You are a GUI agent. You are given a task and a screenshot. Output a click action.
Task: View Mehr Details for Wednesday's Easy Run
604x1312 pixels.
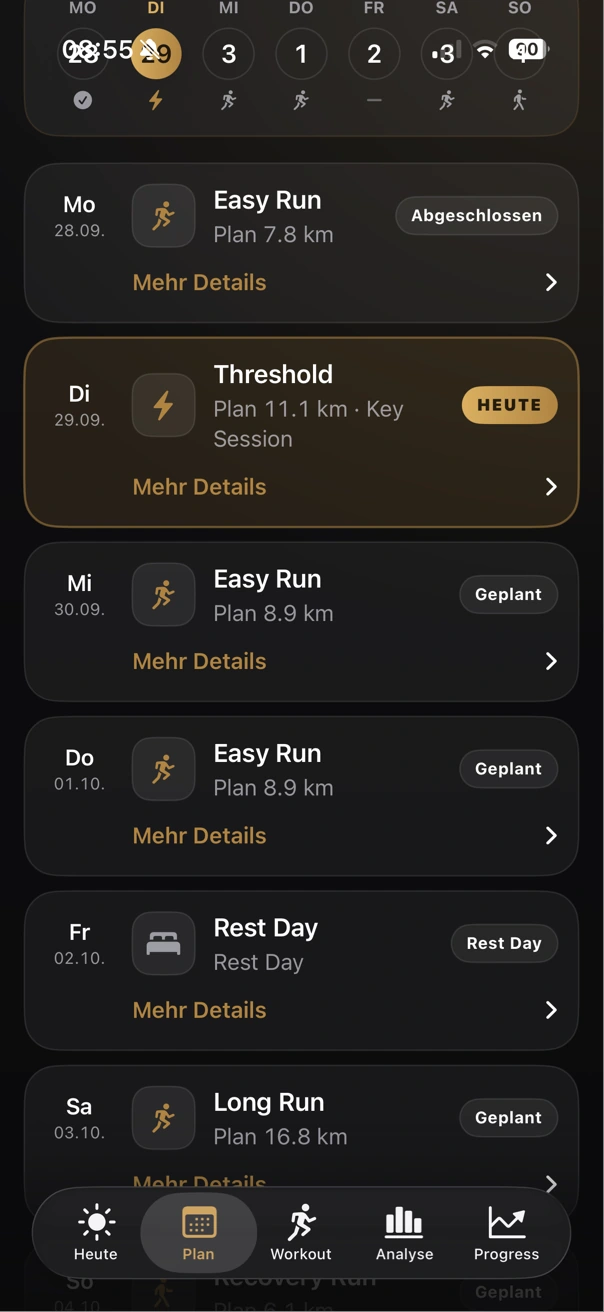199,661
